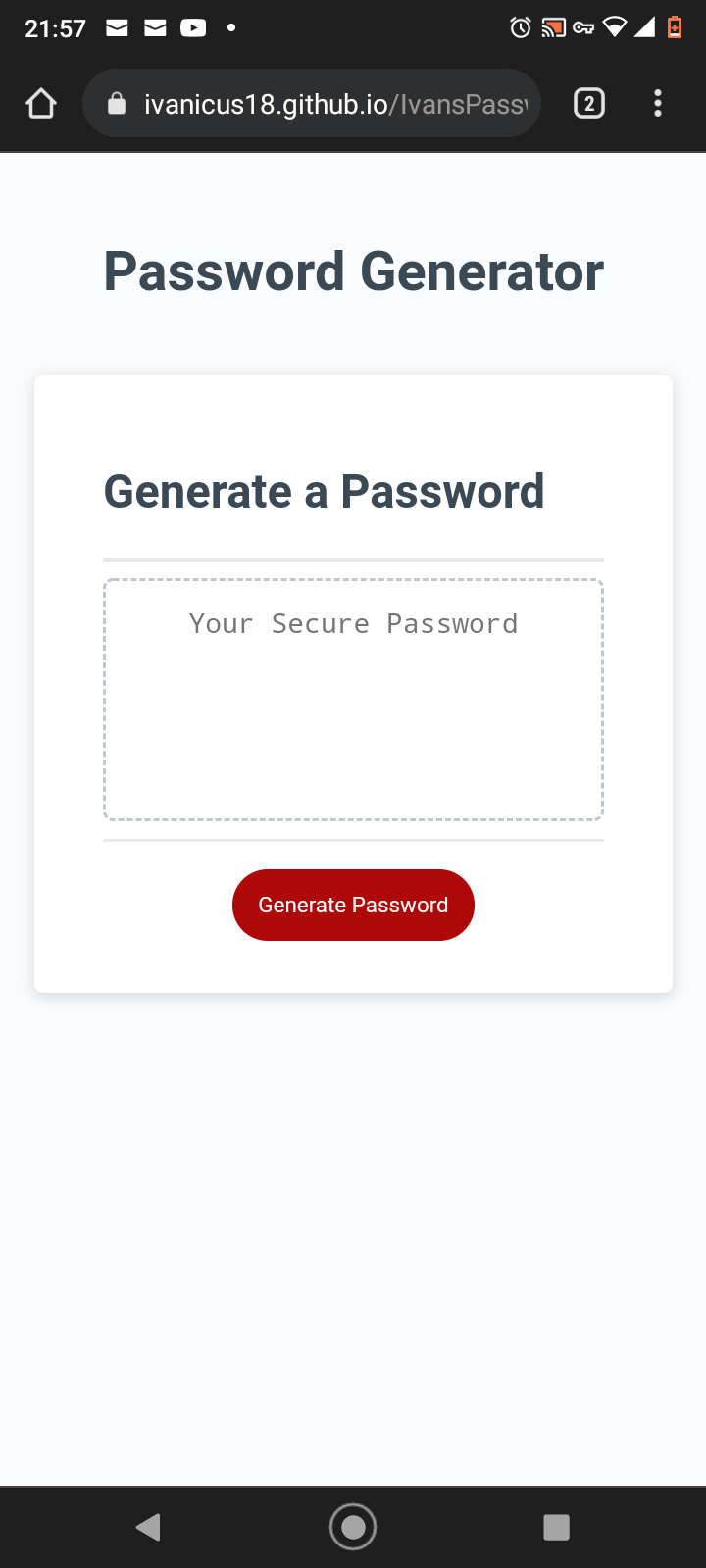Click the Generate Password button
Screen dimensions: 706x1568
pos(353,905)
